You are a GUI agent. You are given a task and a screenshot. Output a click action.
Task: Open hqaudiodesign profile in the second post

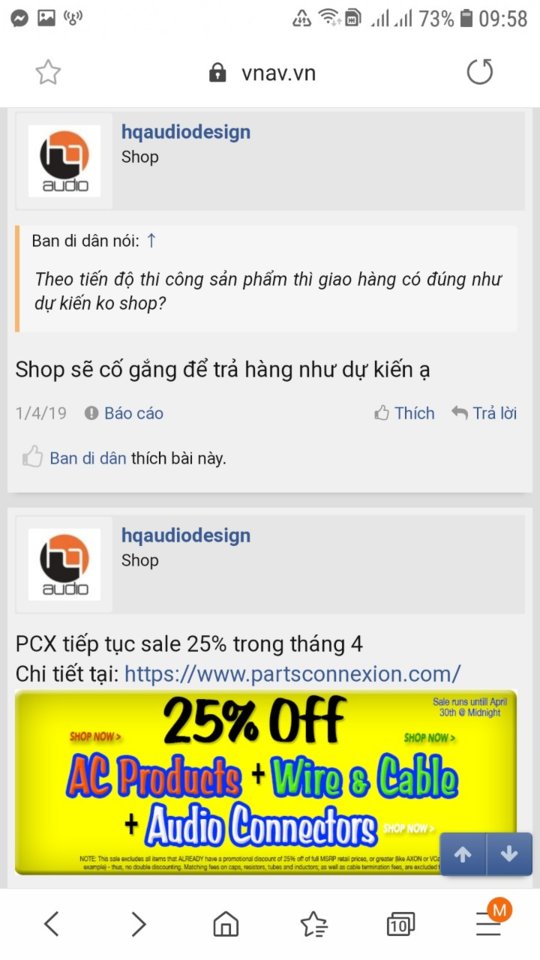pyautogui.click(x=186, y=535)
